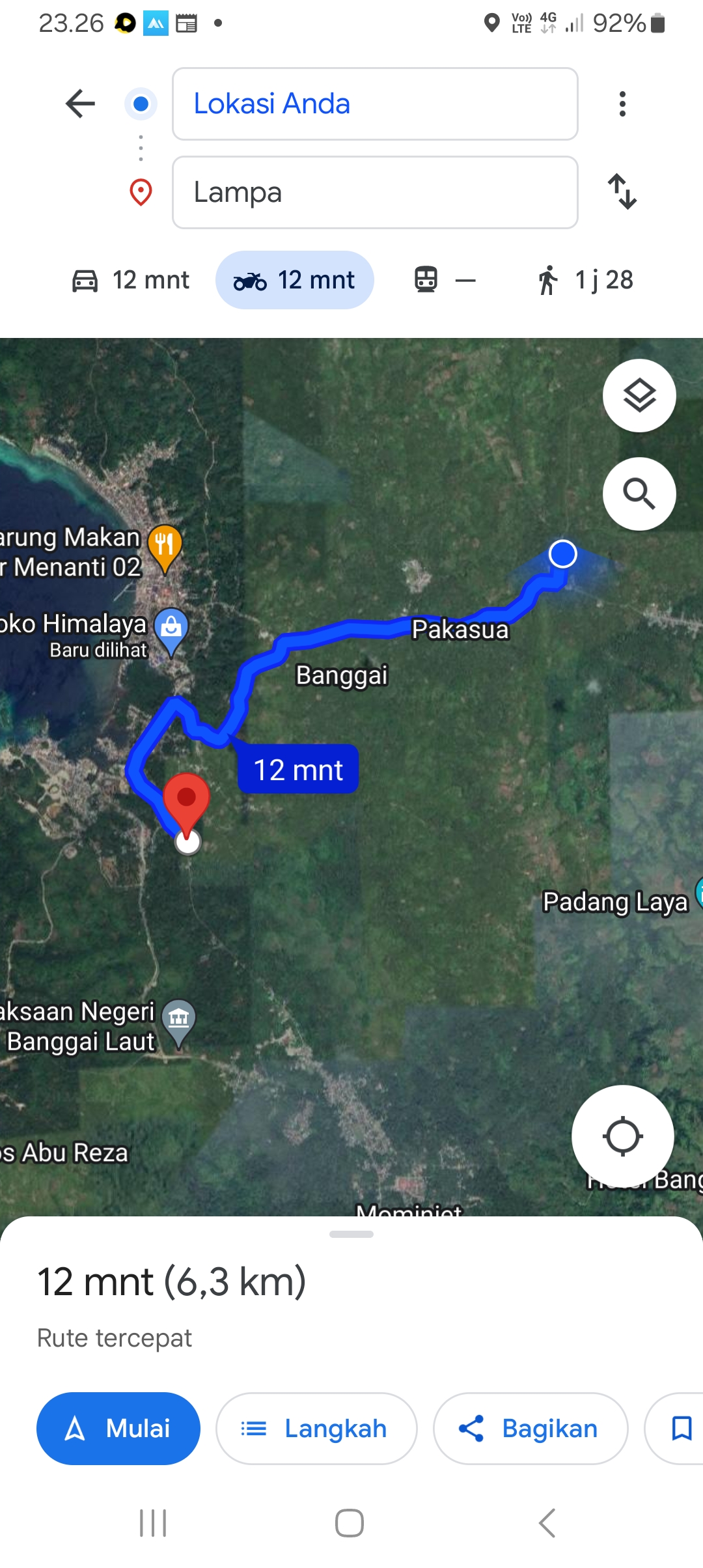Screen dimensions: 703x1568
Task: Tap the 12 mnt route label on map
Action: pos(298,770)
